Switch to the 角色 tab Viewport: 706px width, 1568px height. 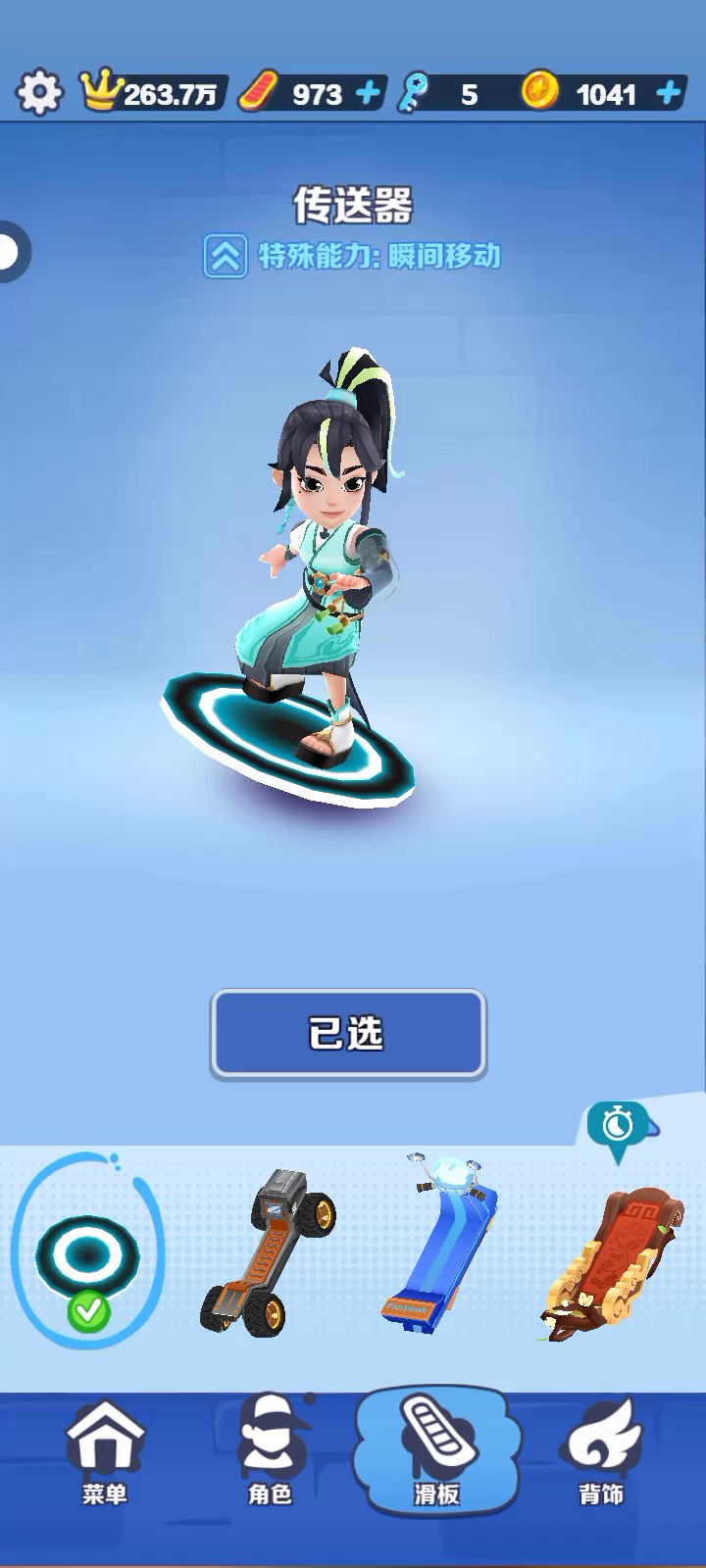(270, 1452)
